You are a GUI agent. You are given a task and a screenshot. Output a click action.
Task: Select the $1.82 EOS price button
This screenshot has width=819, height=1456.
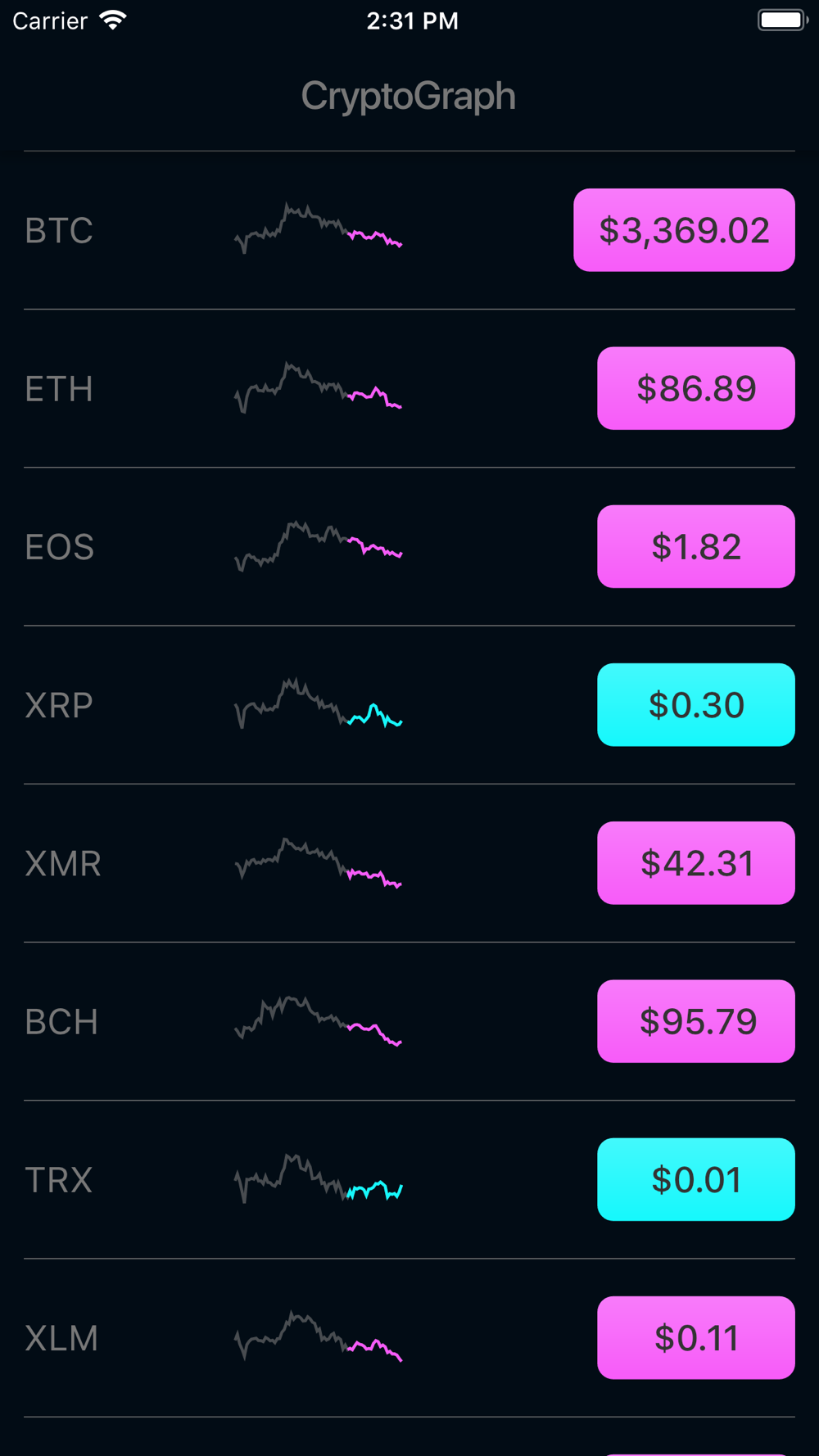click(x=695, y=546)
